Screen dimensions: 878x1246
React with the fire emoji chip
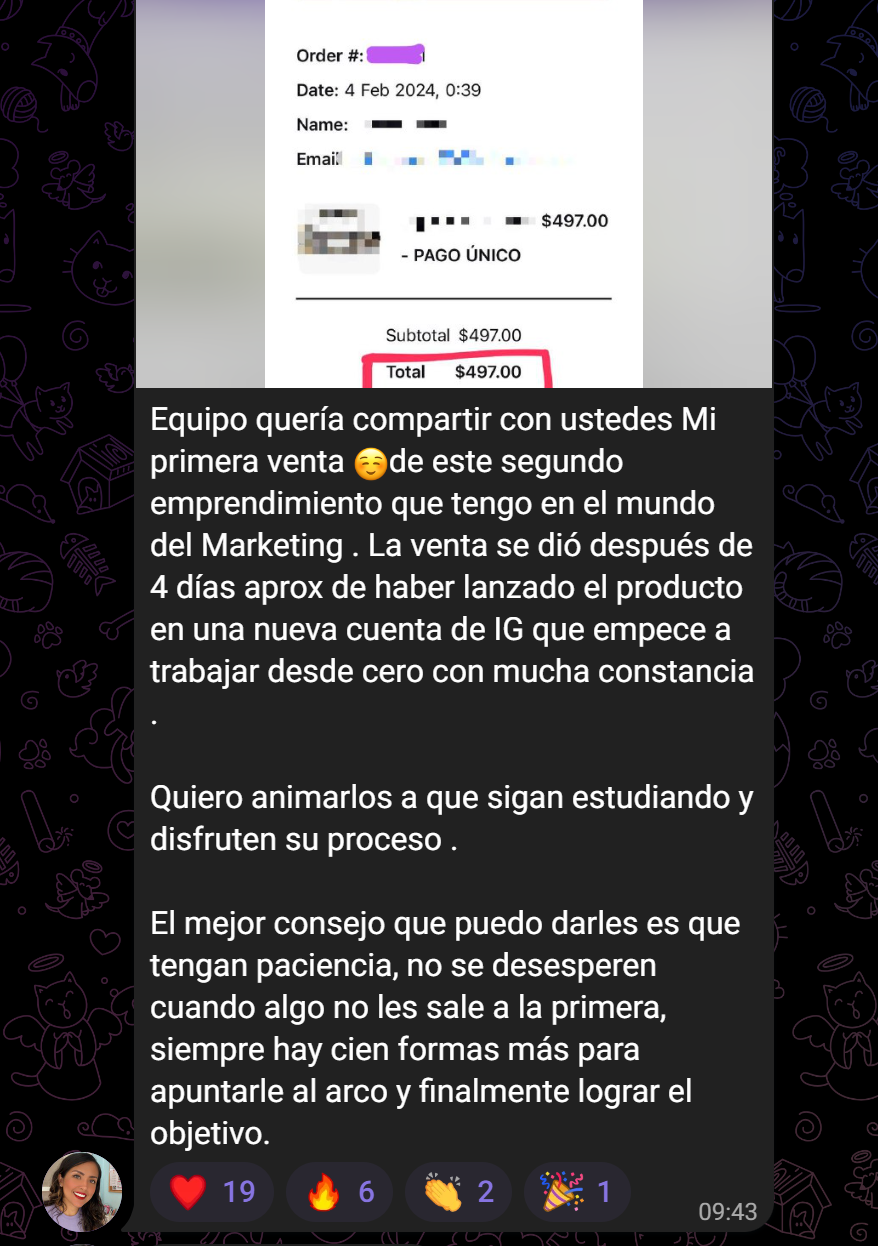[x=342, y=1191]
